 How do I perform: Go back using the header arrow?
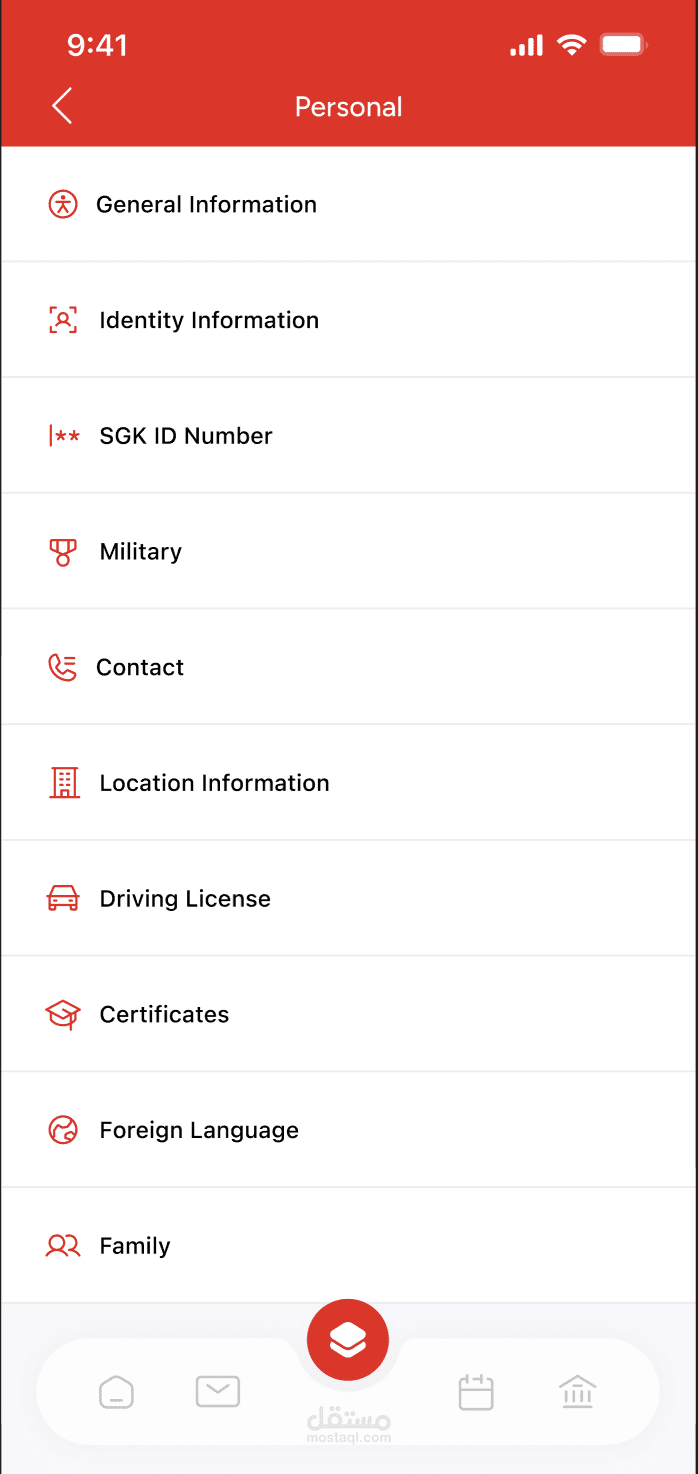point(62,106)
